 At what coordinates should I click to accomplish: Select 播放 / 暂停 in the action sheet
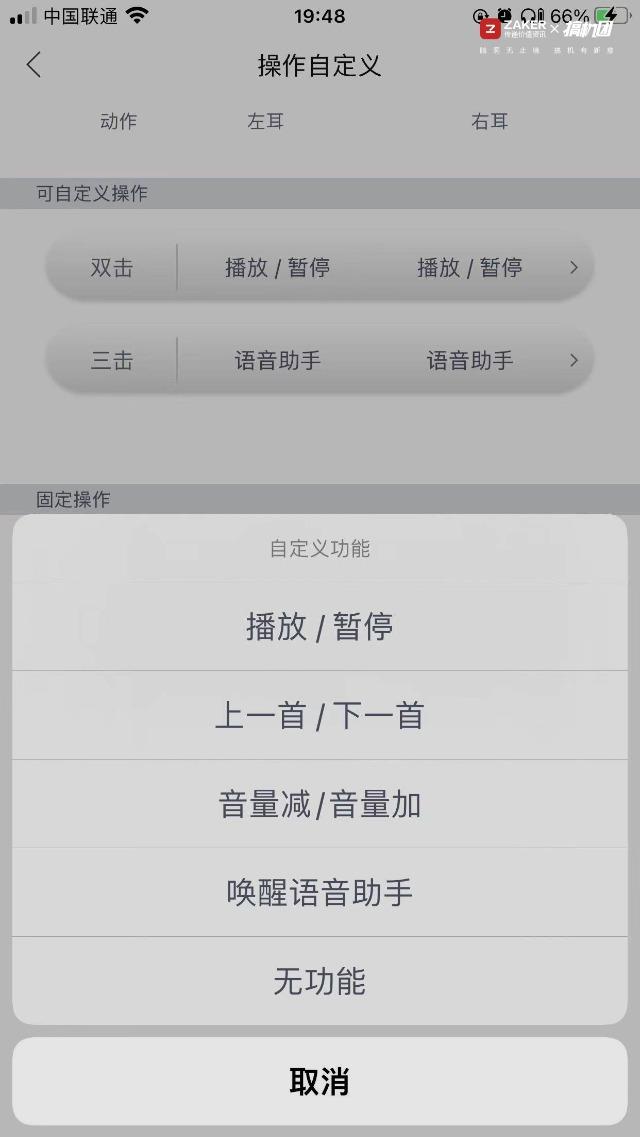coord(320,627)
